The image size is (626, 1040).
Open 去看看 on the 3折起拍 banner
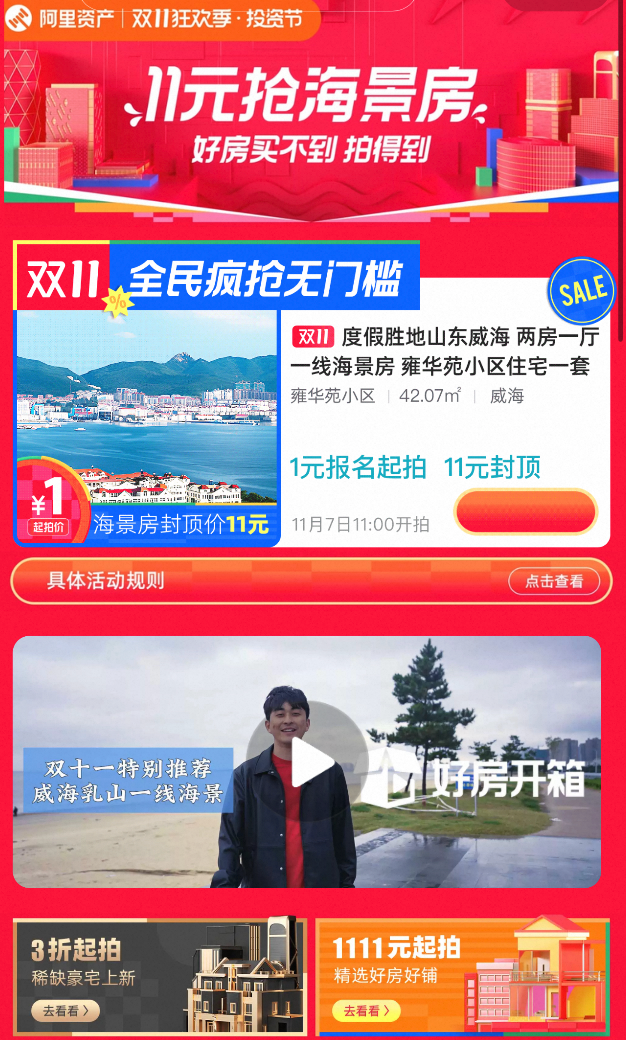point(66,1011)
